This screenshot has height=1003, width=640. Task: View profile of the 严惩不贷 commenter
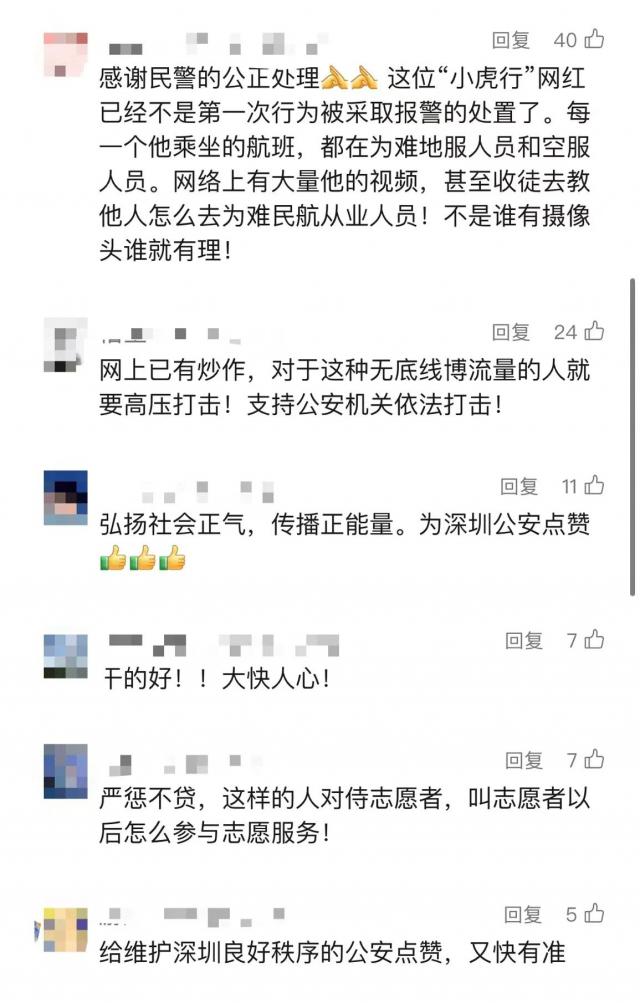(x=66, y=771)
